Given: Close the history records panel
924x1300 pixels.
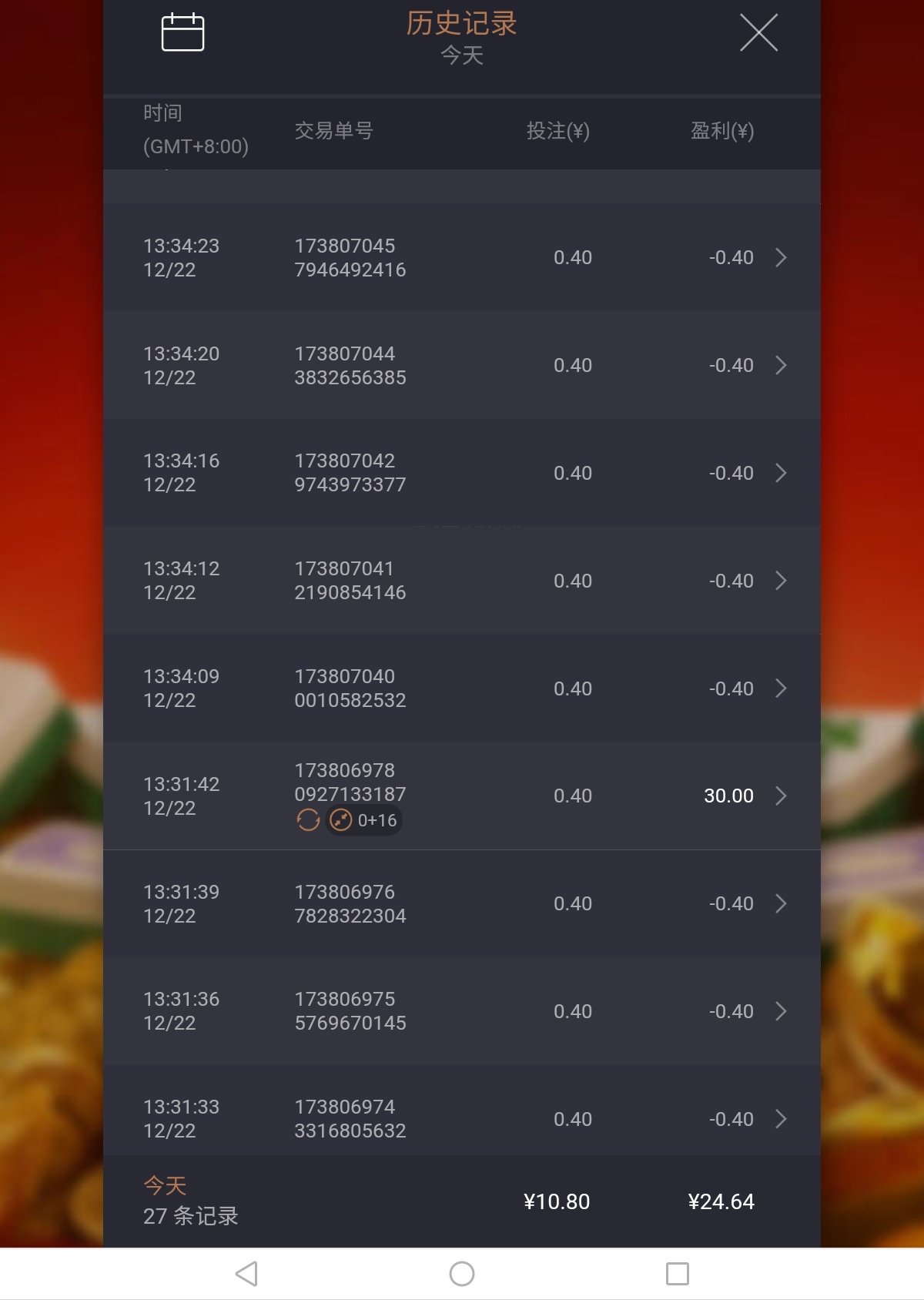Looking at the screenshot, I should tap(758, 33).
